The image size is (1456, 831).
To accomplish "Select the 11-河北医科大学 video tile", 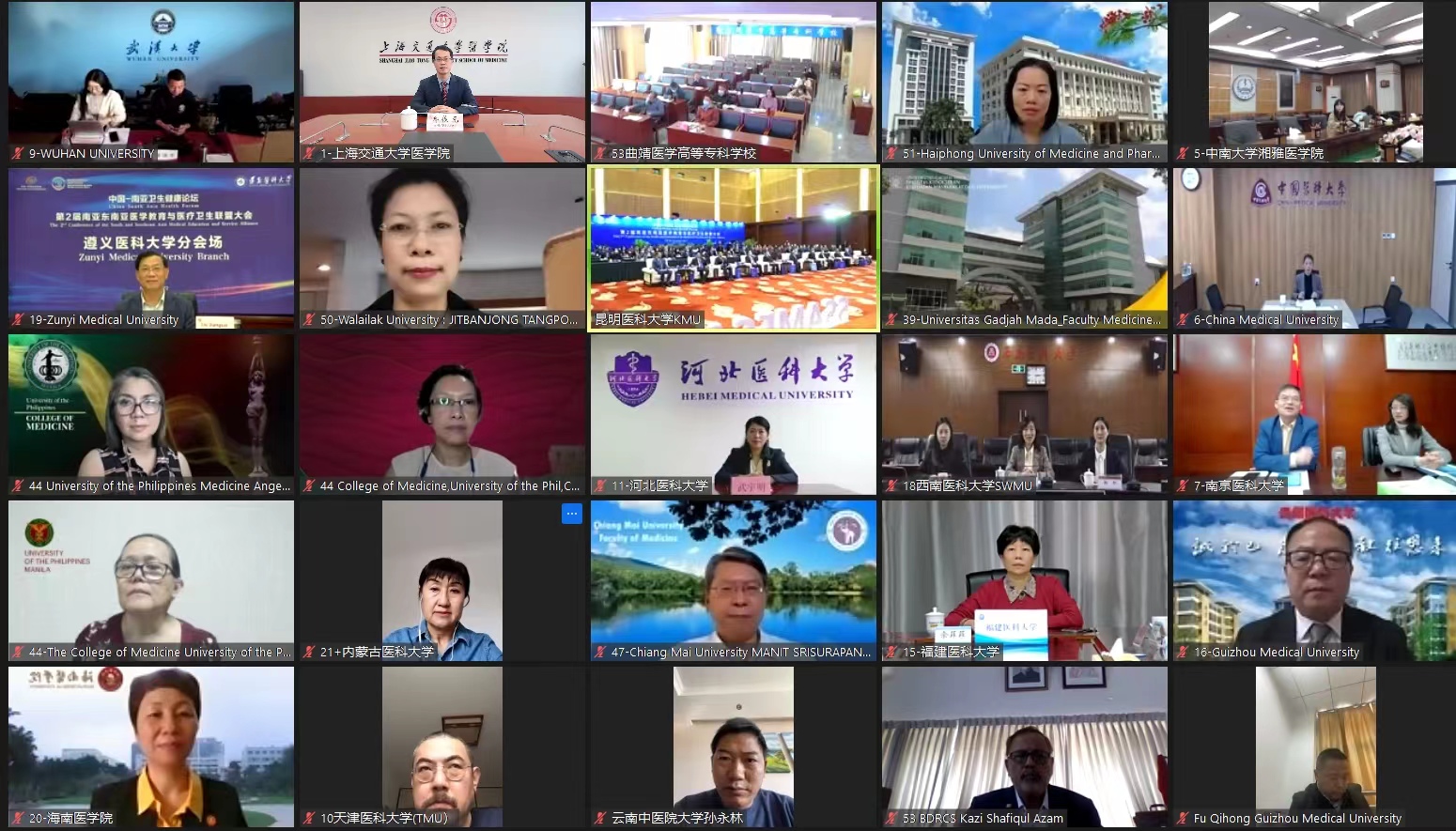I will pos(734,414).
